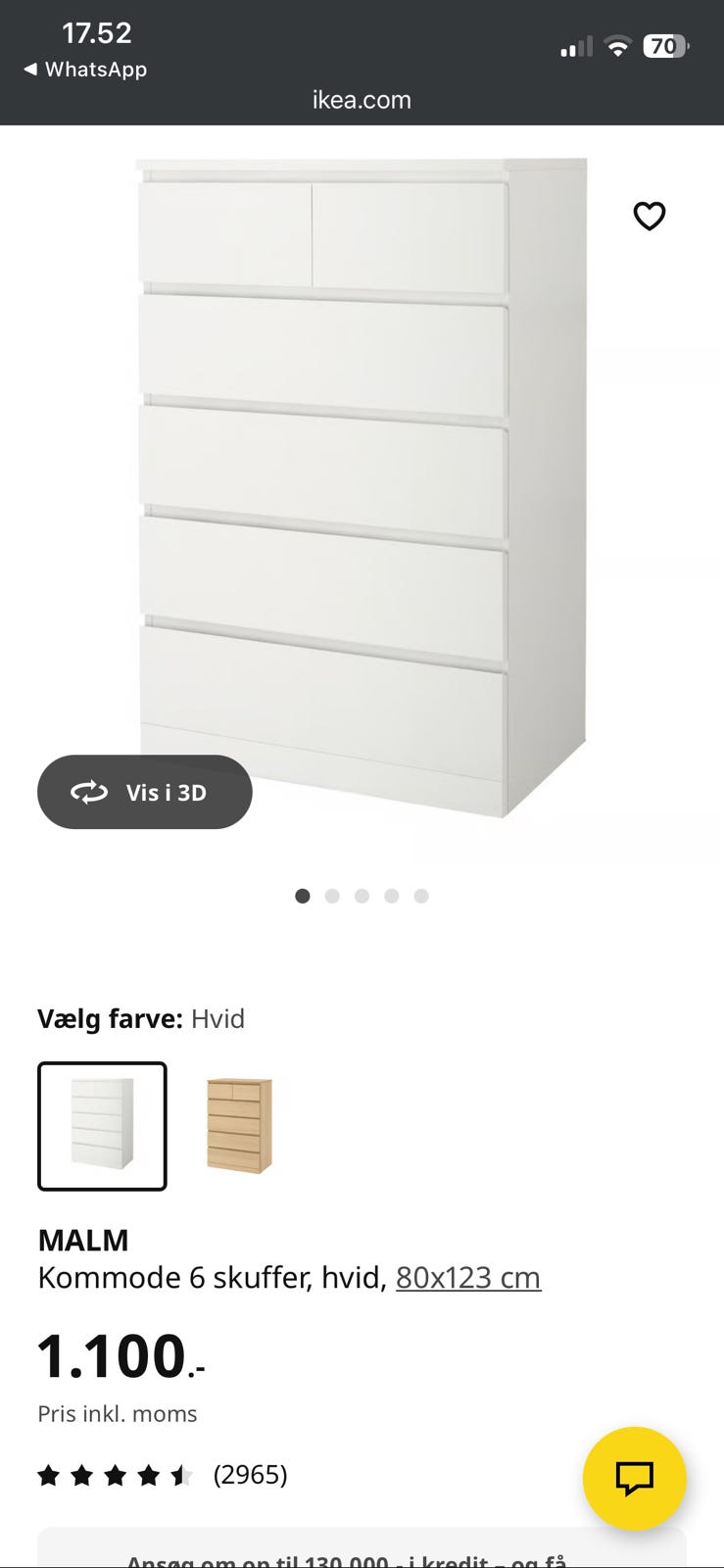Switch to the oak veneer color variant
This screenshot has height=1568, width=724.
pos(240,1126)
